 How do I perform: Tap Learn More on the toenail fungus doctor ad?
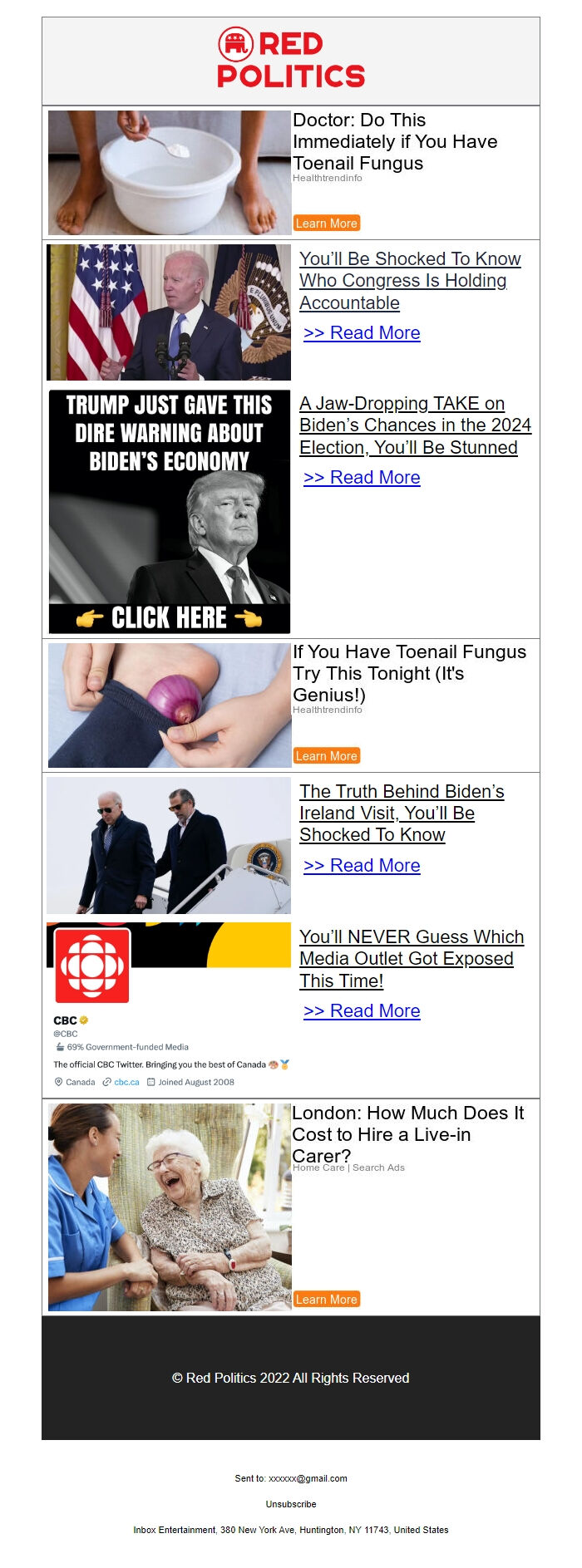pos(326,224)
